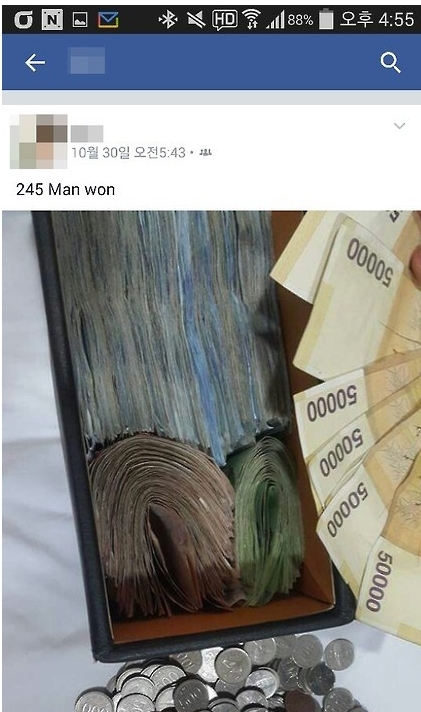The width and height of the screenshot is (421, 712).
Task: Expand the post options chevron
Action: tap(399, 126)
